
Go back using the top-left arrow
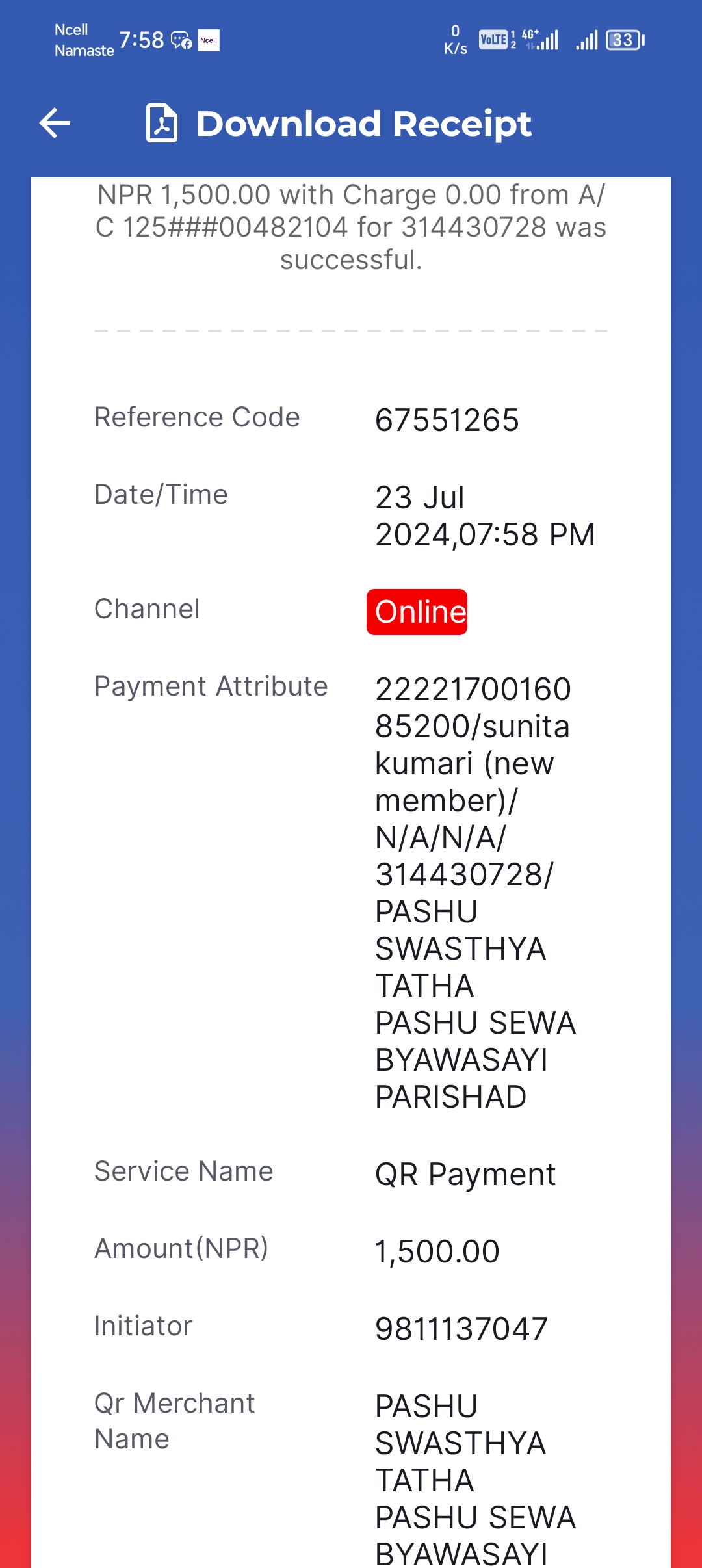pyautogui.click(x=55, y=124)
